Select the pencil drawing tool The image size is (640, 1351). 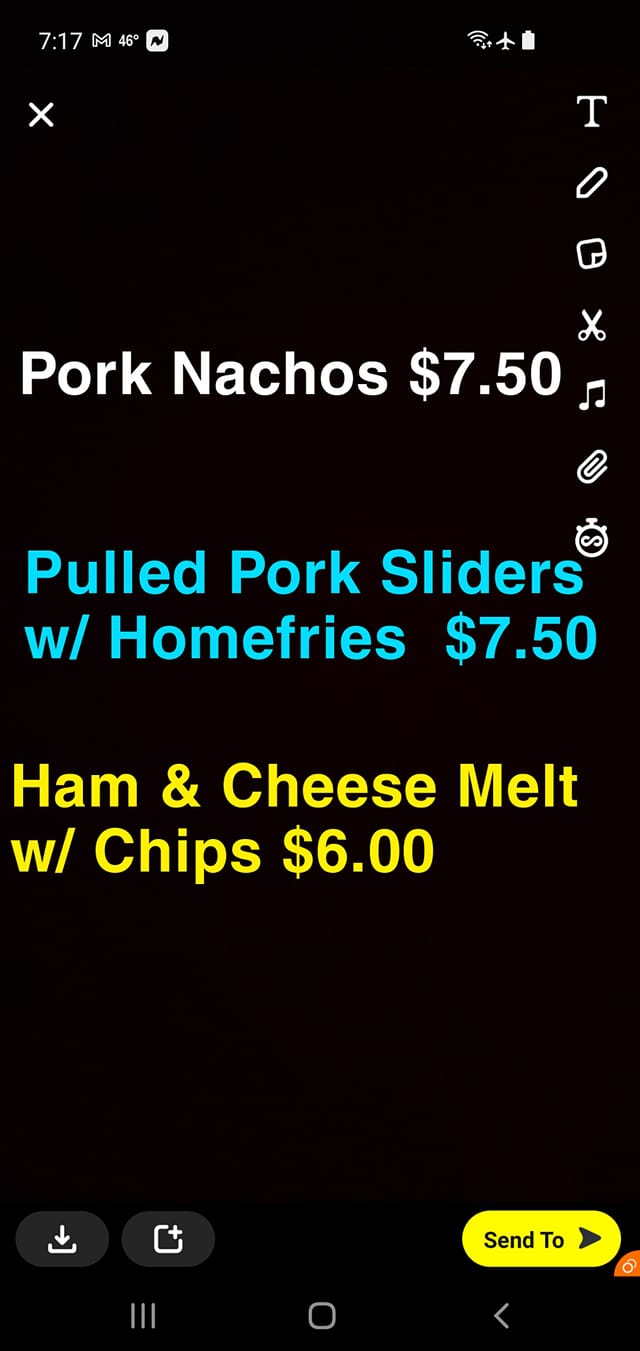592,183
